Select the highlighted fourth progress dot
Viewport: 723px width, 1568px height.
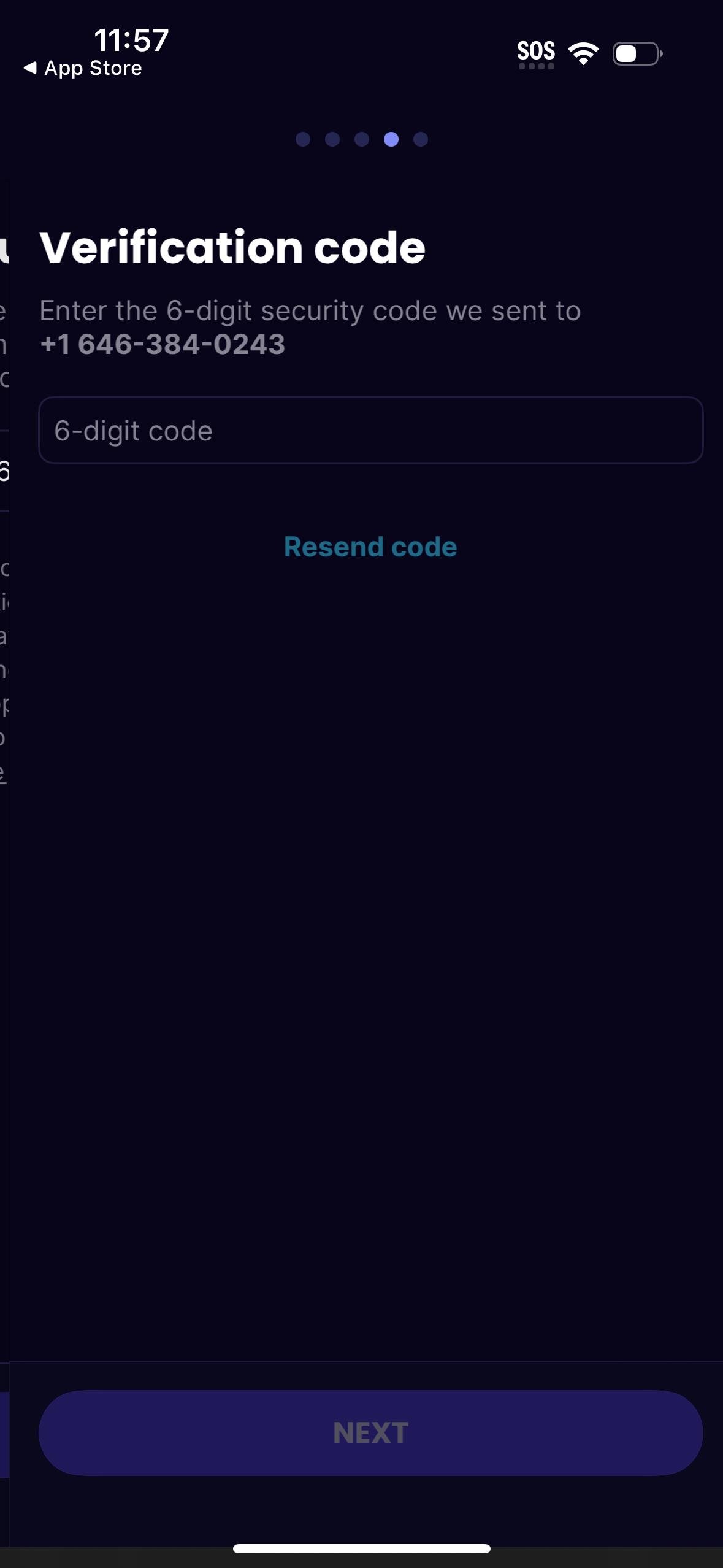coord(391,139)
